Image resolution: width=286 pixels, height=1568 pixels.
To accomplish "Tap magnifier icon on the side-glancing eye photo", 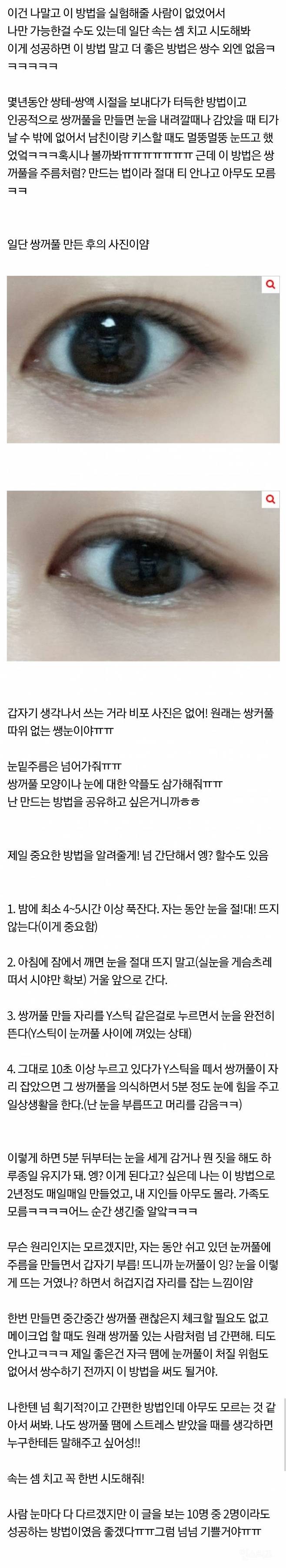I will [x=269, y=499].
